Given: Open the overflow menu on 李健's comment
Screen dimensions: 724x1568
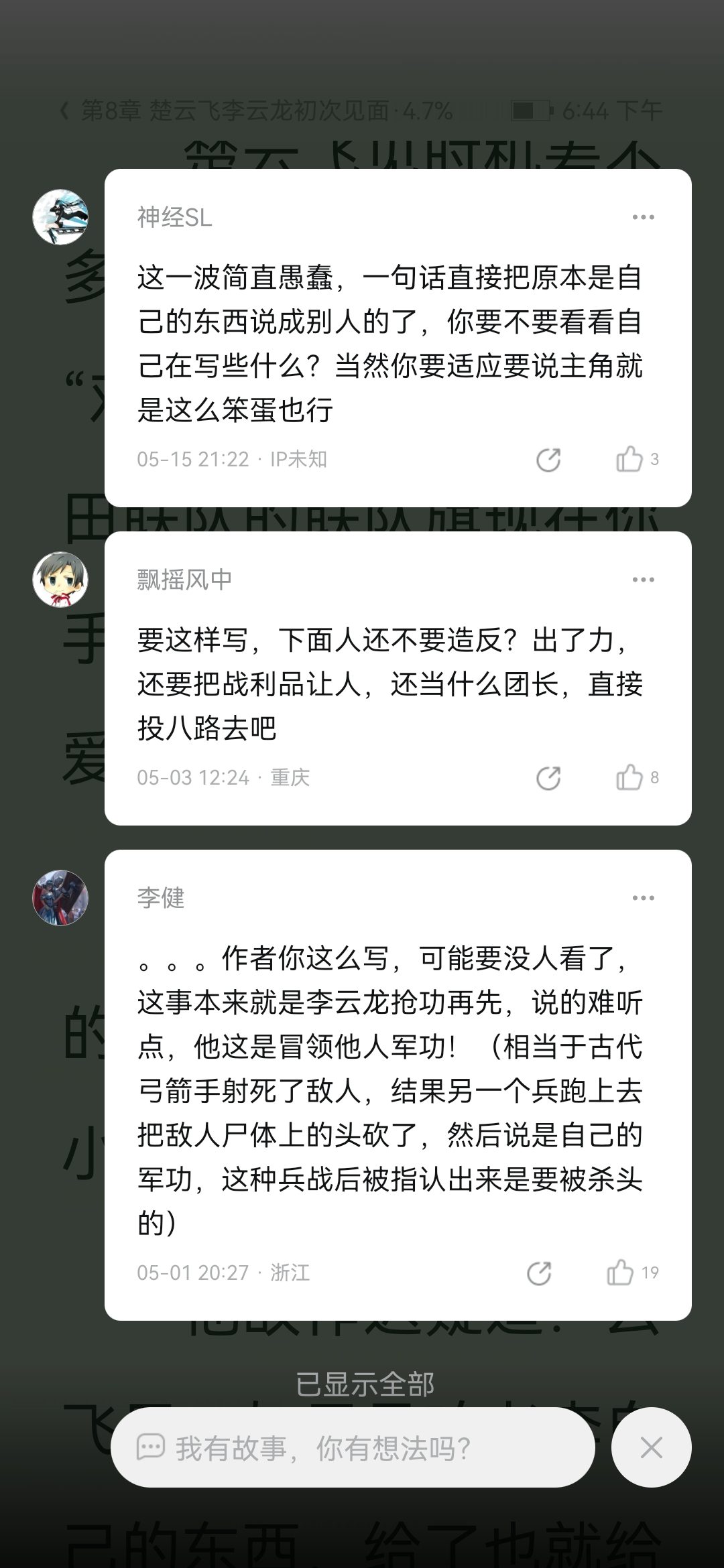Looking at the screenshot, I should tap(643, 898).
